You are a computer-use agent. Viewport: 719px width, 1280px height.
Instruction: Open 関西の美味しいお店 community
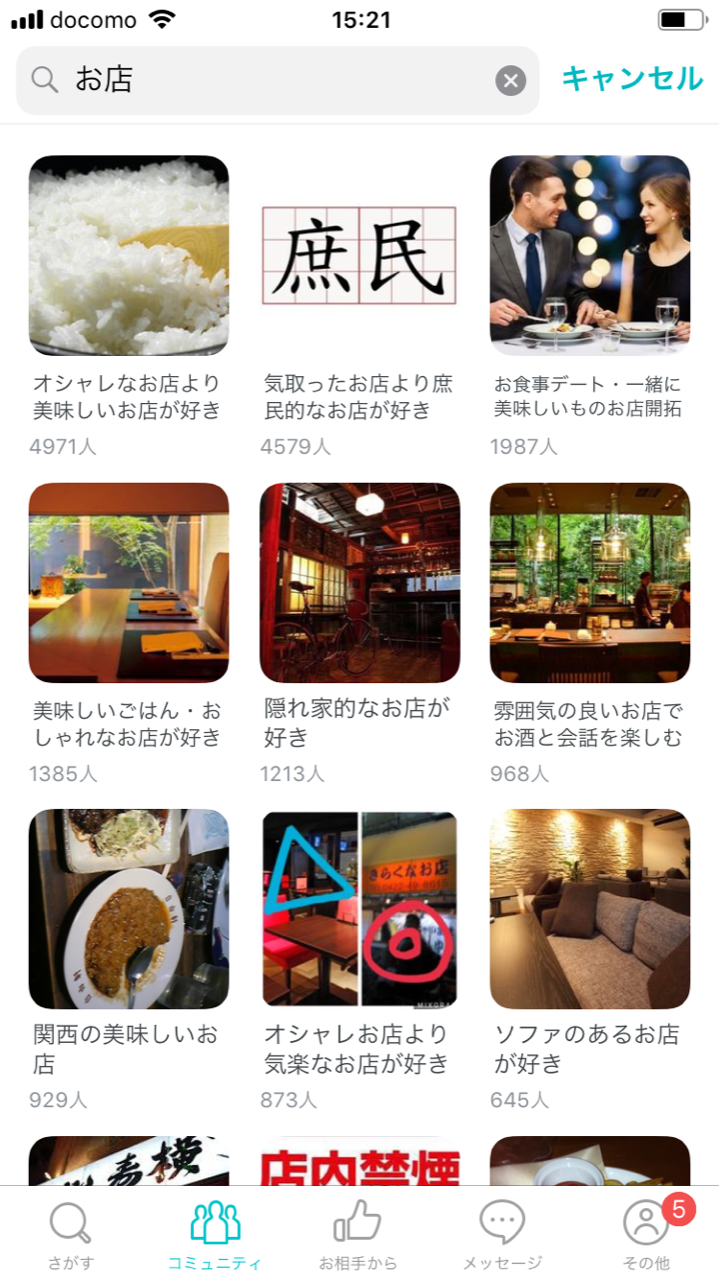(x=129, y=909)
